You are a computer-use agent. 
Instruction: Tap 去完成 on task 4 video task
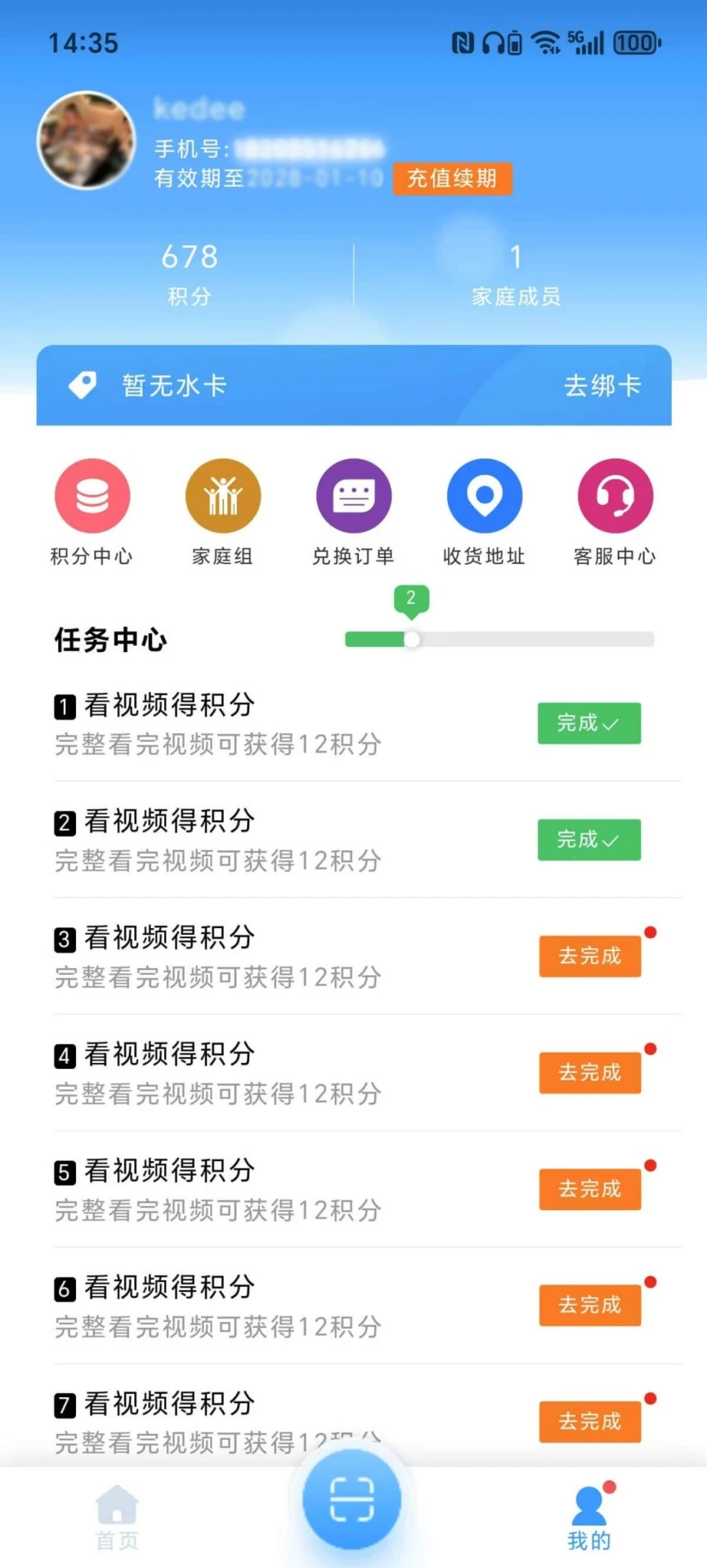pos(589,1072)
